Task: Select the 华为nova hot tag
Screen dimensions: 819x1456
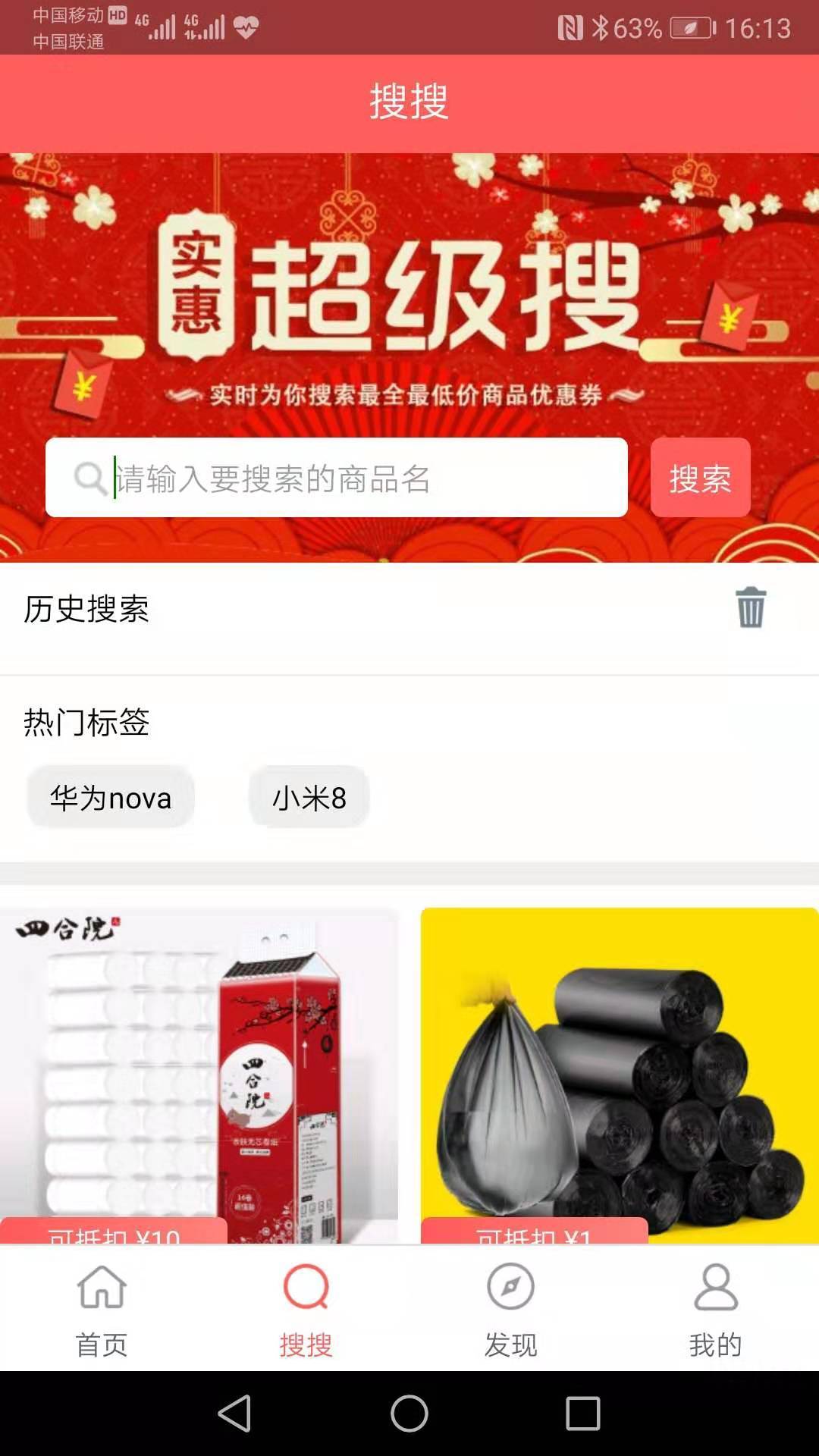Action: [111, 797]
